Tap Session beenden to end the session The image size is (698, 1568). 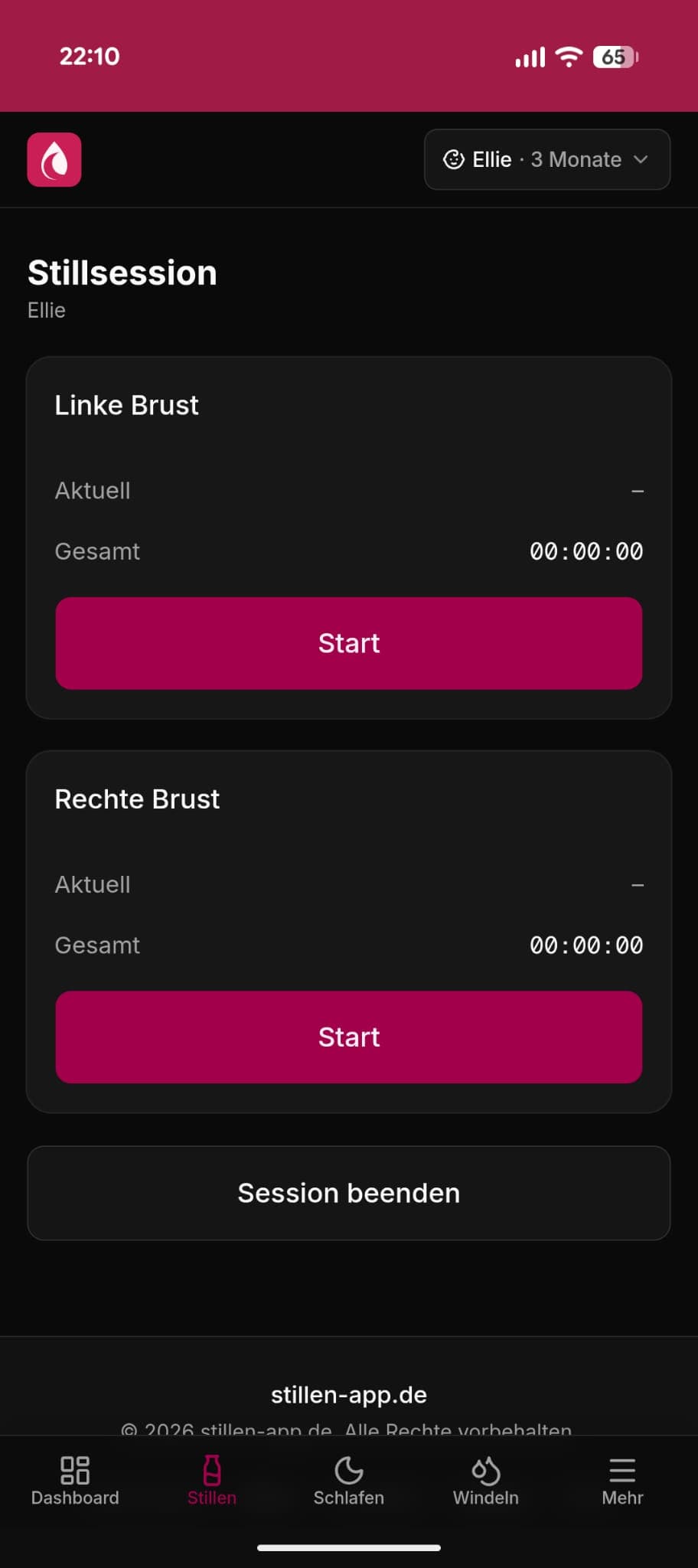tap(349, 1193)
